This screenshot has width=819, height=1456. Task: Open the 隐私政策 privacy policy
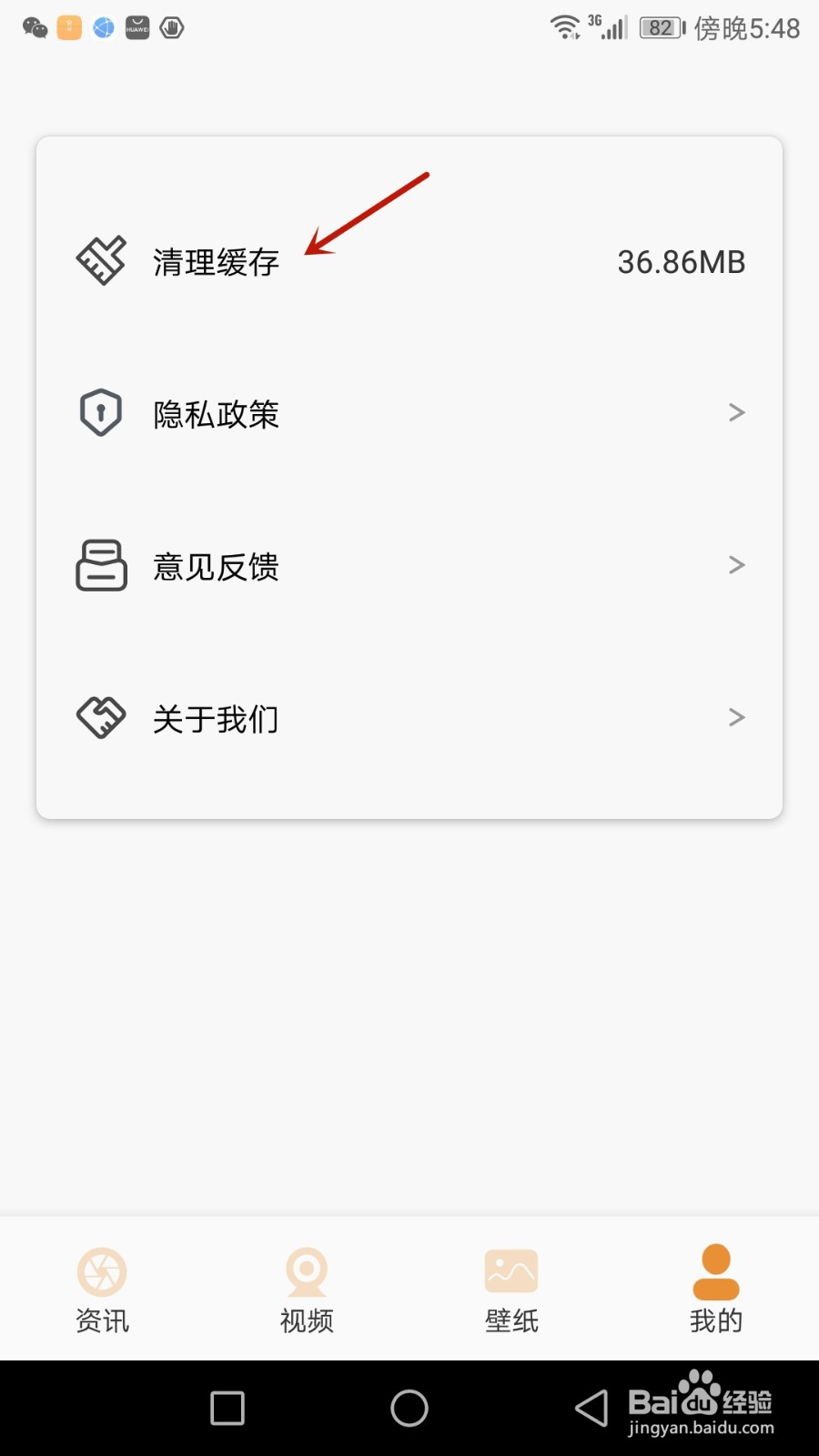click(217, 414)
